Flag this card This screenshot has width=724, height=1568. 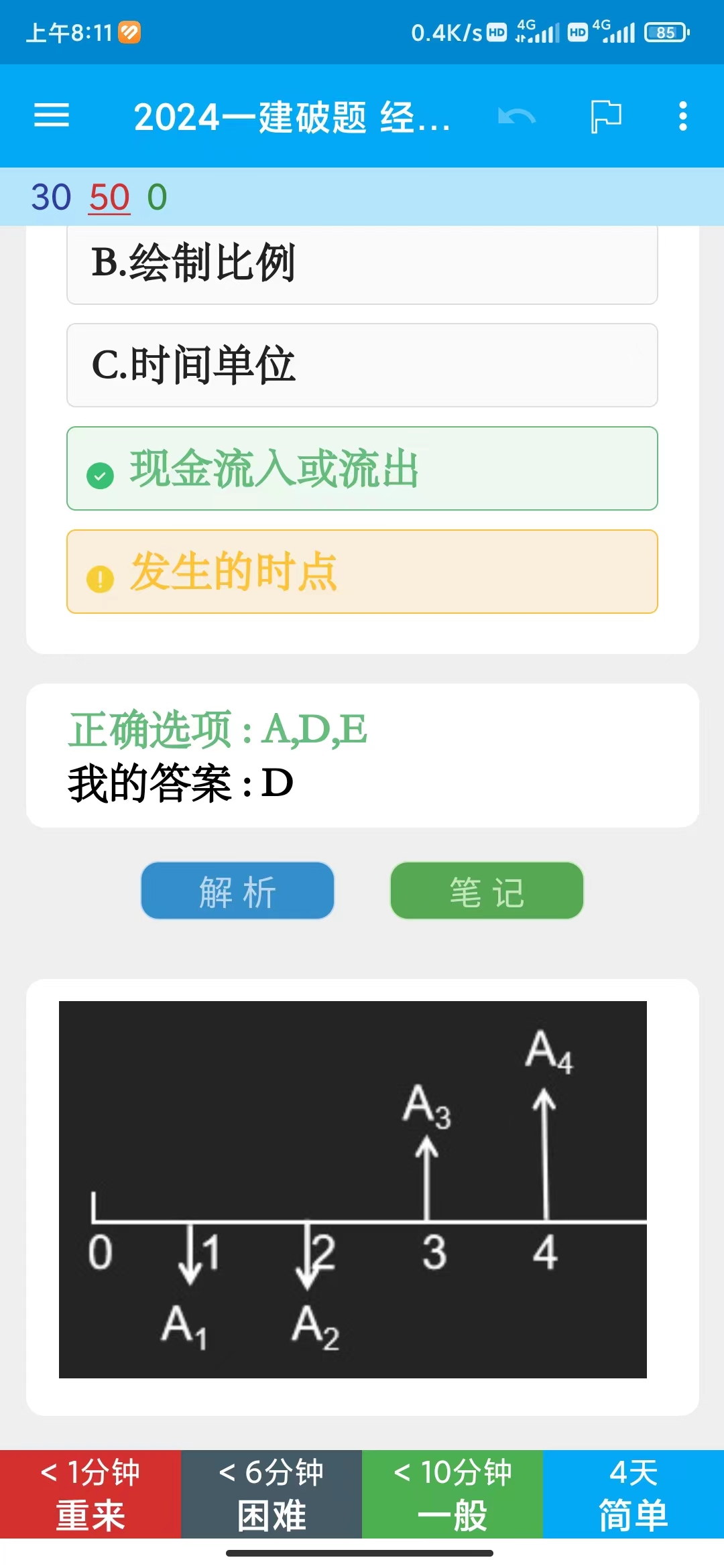pos(606,117)
